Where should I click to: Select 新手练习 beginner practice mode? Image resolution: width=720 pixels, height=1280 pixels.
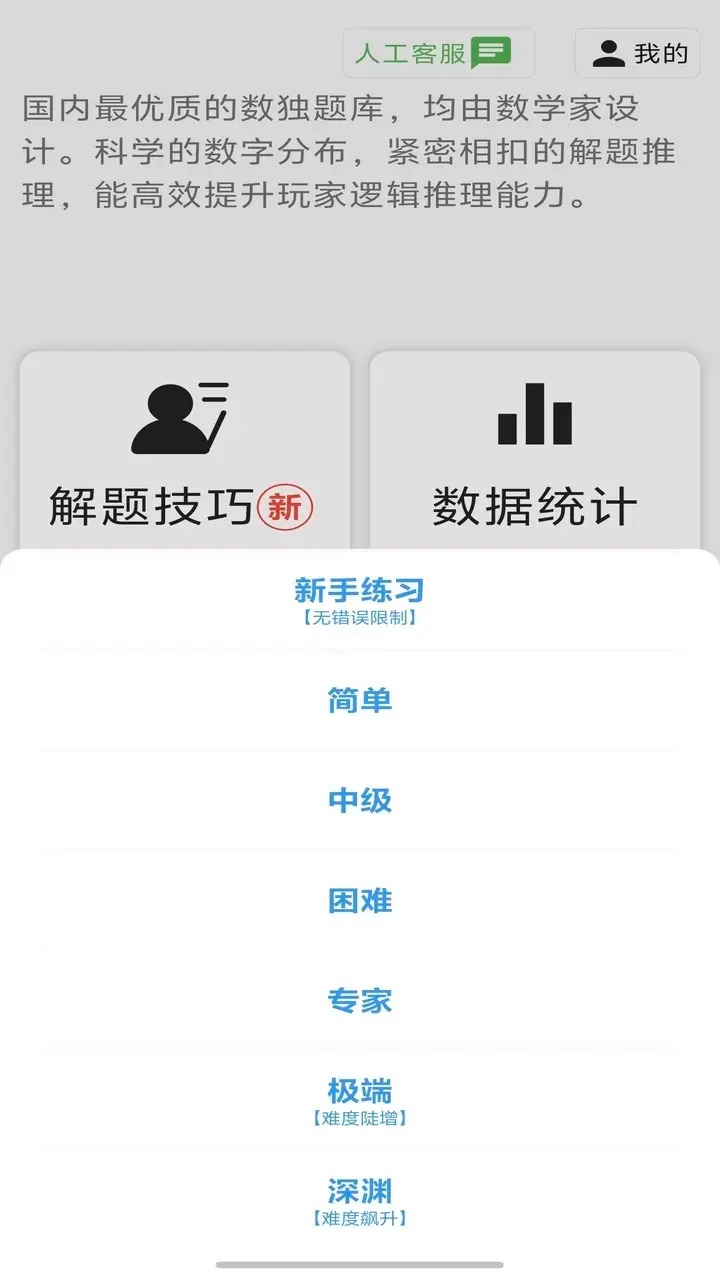click(x=359, y=590)
